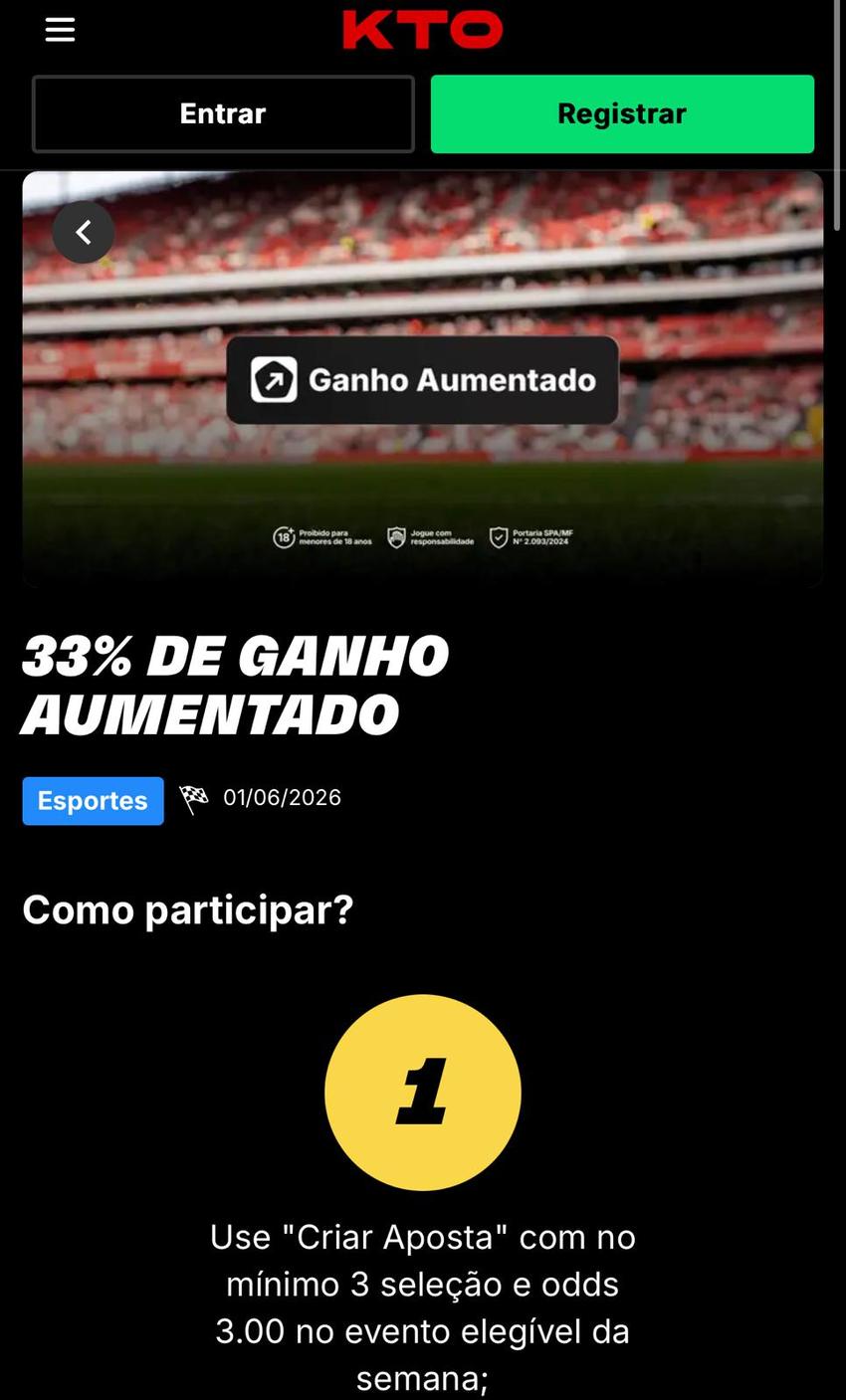Click the yellow step 1 circle
Image resolution: width=846 pixels, height=1400 pixels.
[422, 1093]
